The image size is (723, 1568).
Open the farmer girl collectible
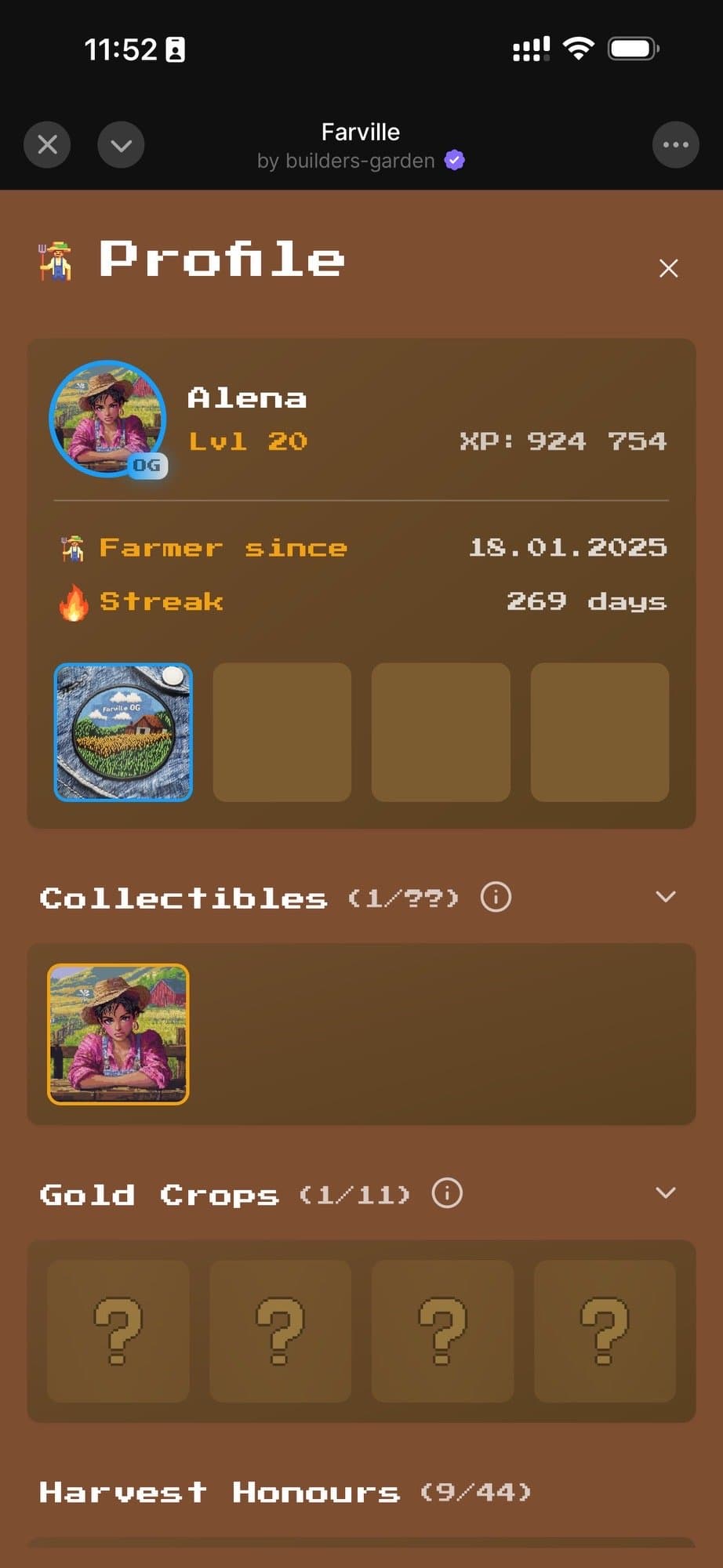[118, 1034]
